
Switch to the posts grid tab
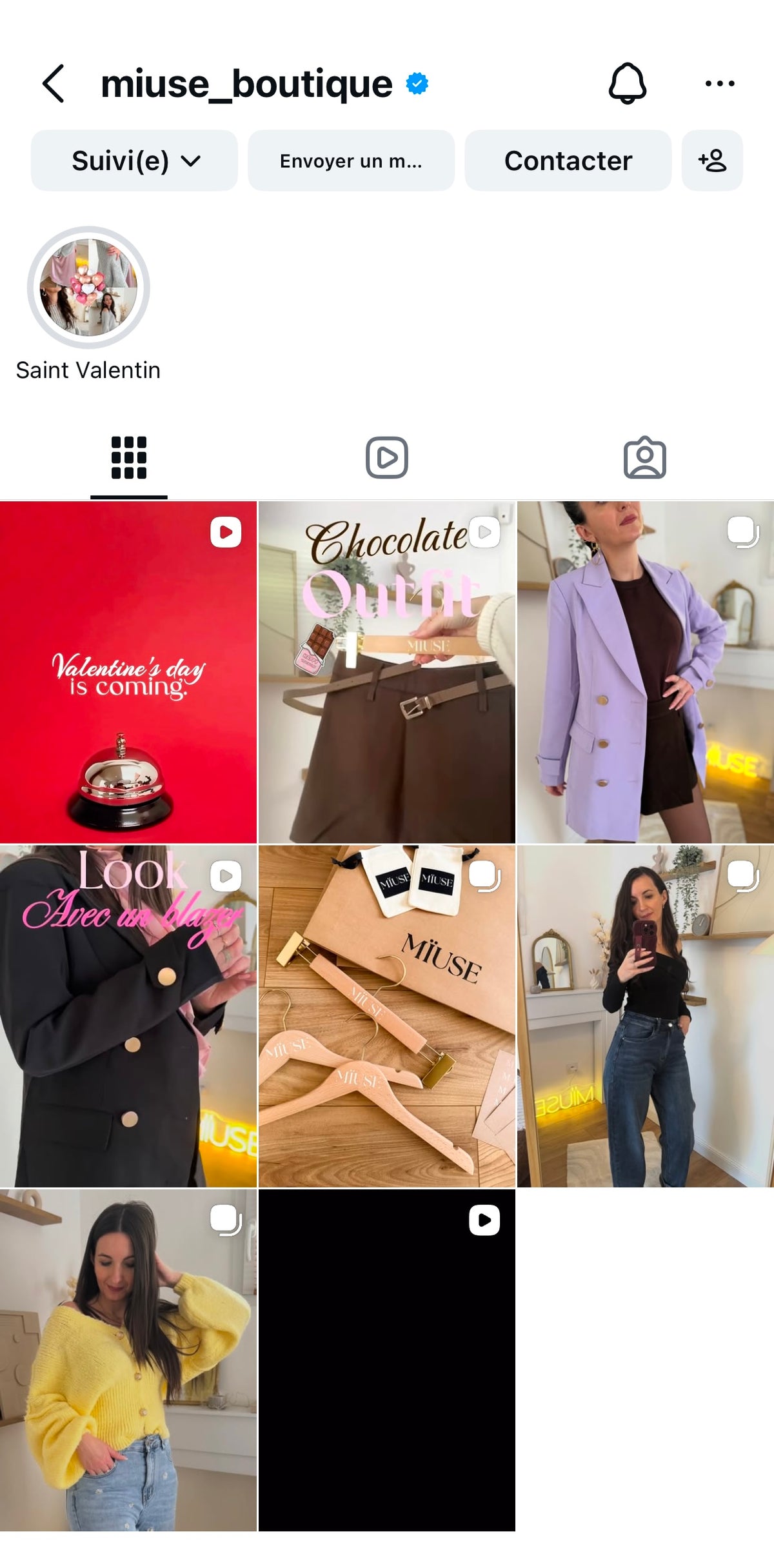[x=129, y=458]
